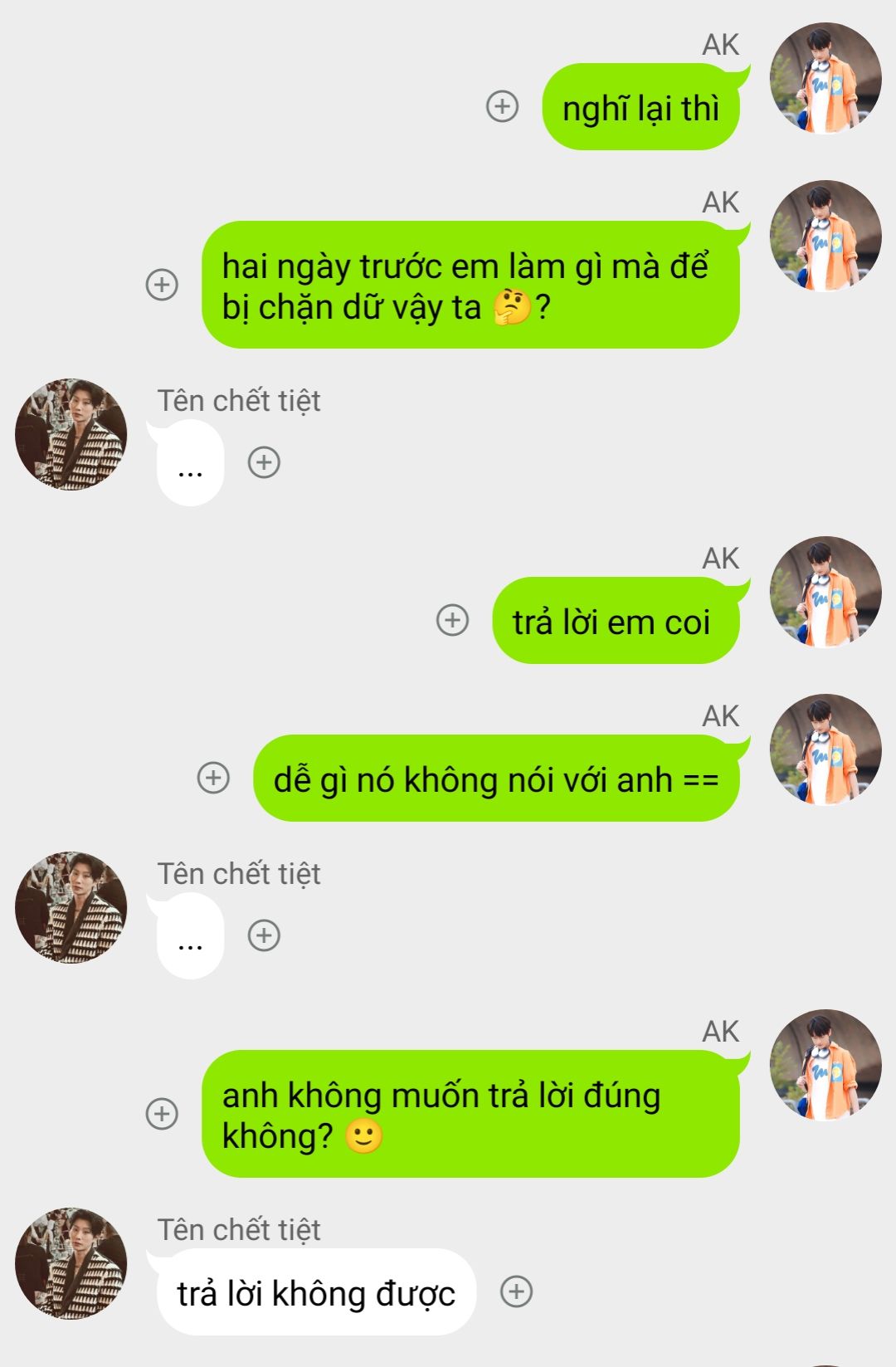Select the message bubble "trả lời em coi"
This screenshot has height=1367, width=896.
(x=612, y=622)
